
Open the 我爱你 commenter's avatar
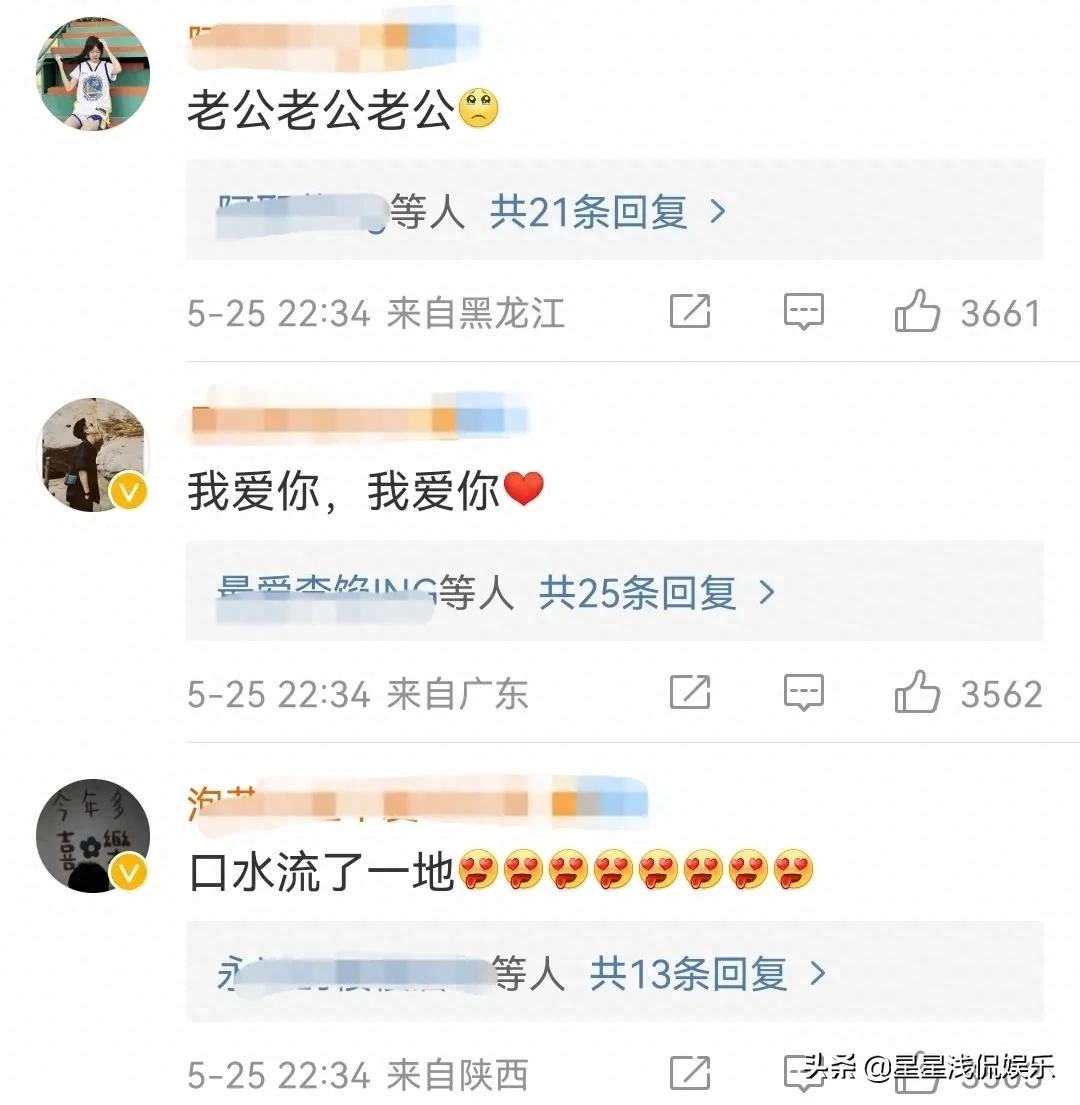93,455
